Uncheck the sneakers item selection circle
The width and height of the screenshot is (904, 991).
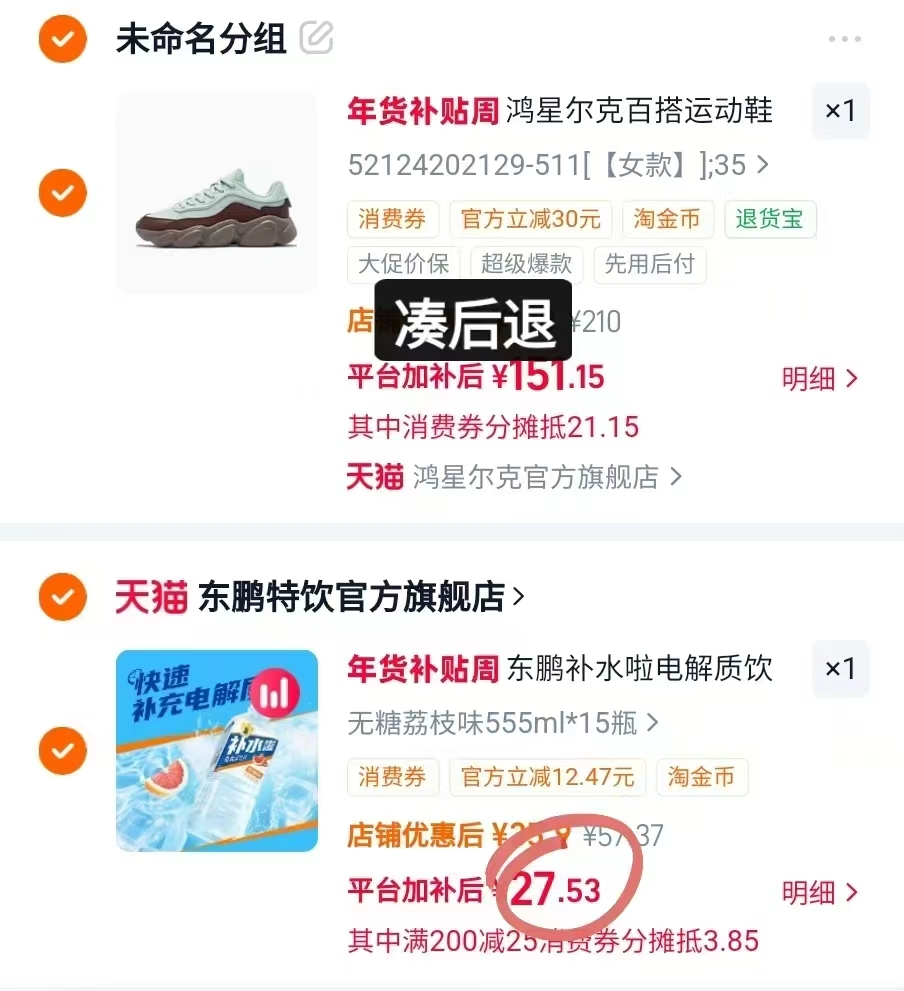[x=62, y=193]
